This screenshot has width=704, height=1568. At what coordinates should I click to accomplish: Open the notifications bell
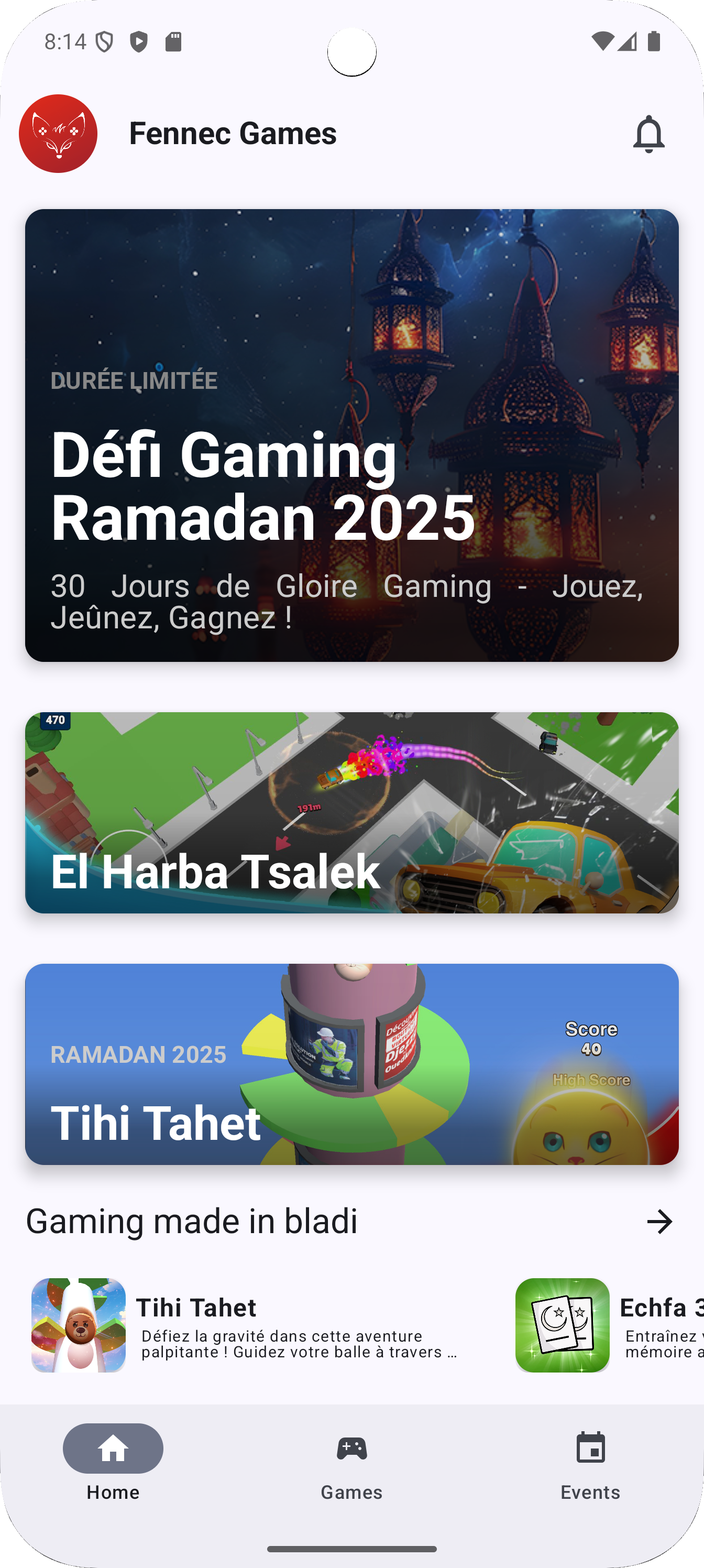point(648,134)
